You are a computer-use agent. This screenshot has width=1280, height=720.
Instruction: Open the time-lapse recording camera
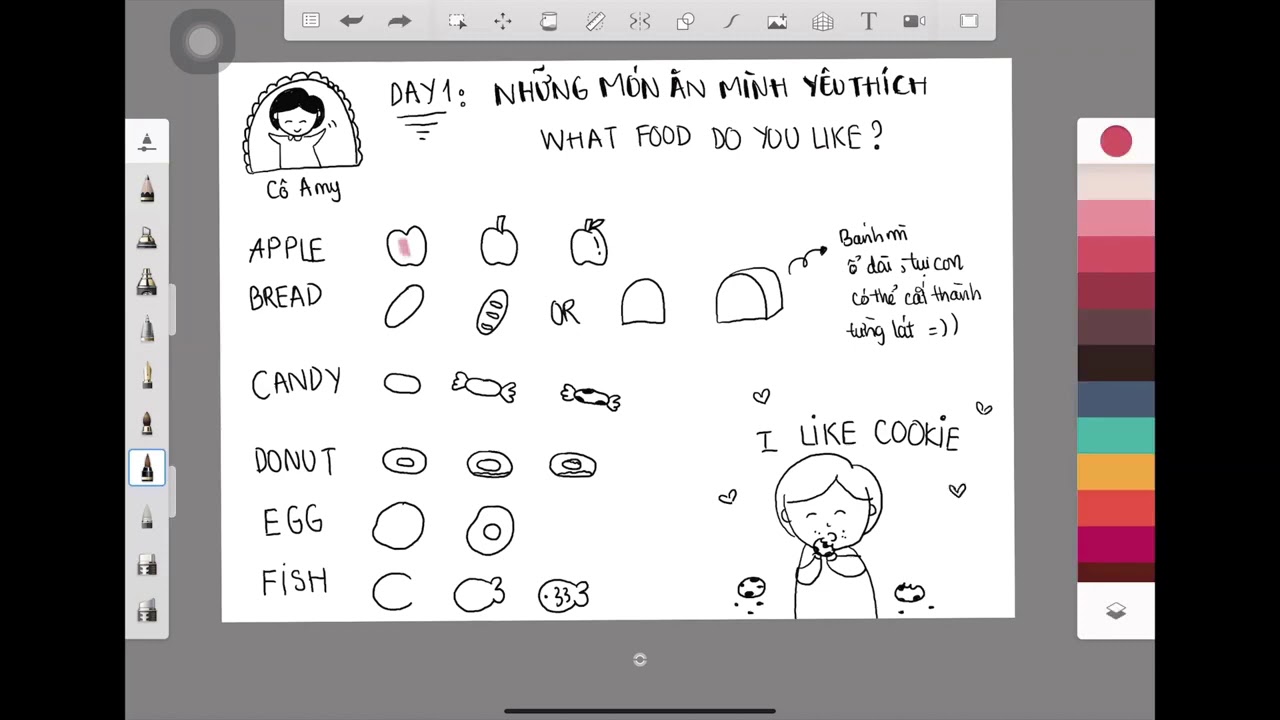[914, 21]
